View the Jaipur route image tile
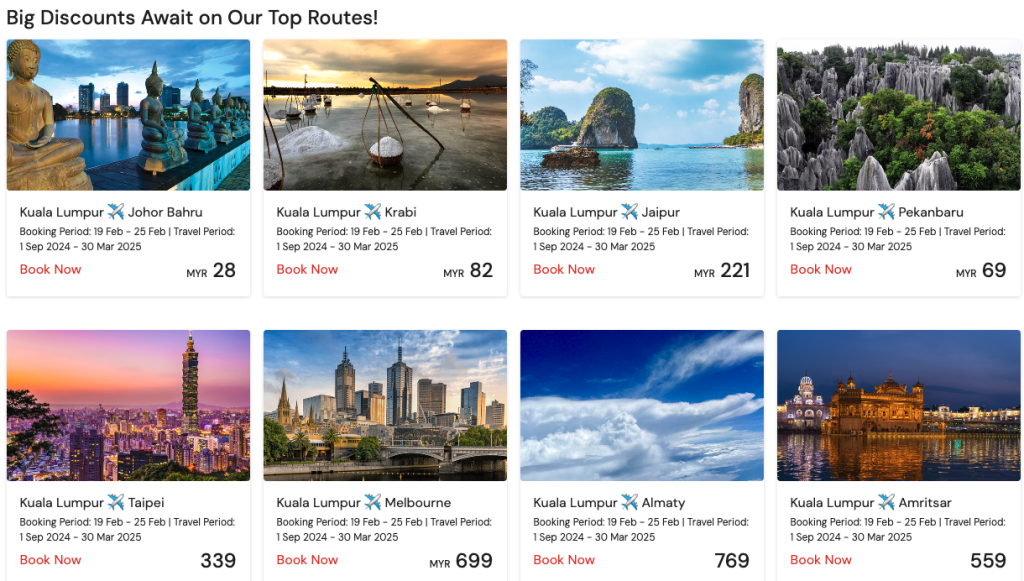The width and height of the screenshot is (1024, 581). pos(642,115)
